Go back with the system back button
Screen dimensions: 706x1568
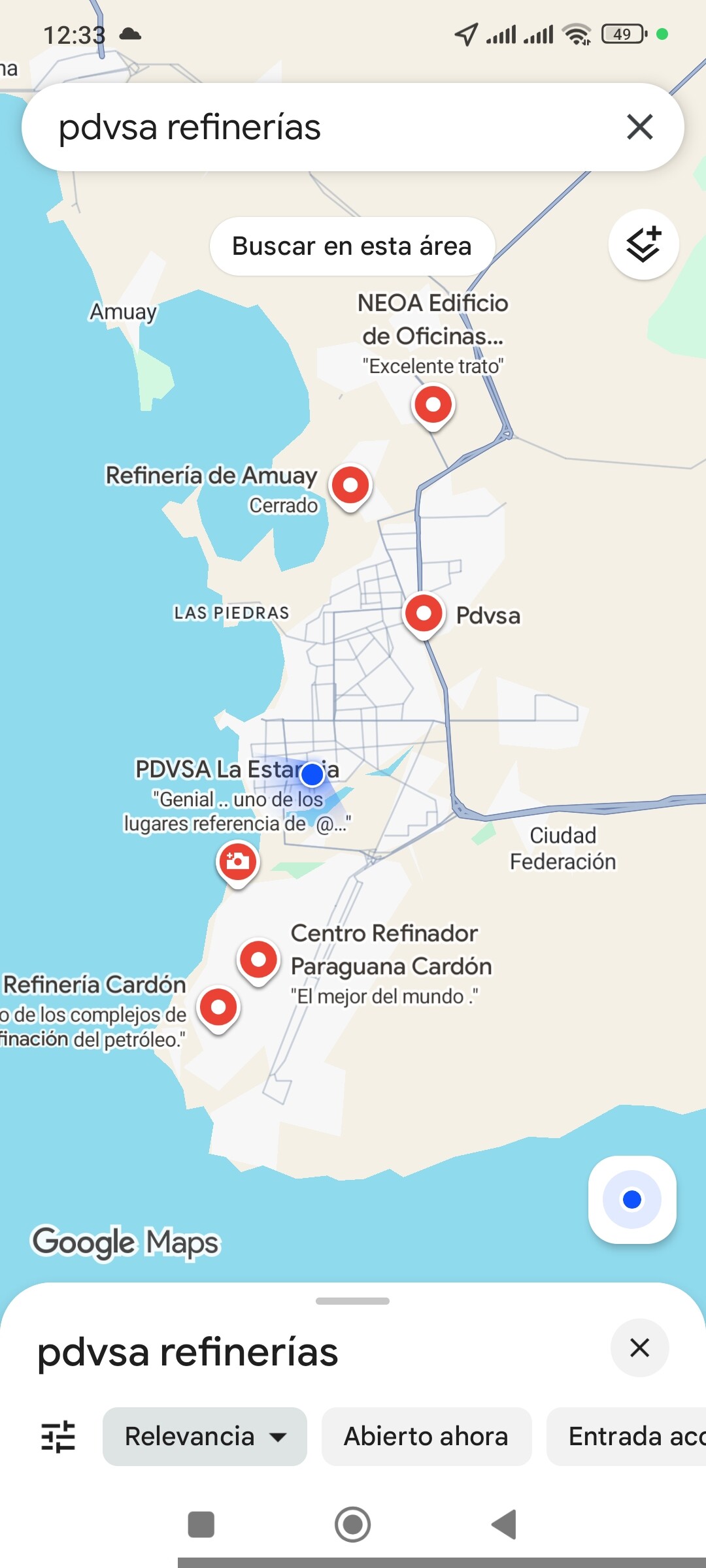coord(504,1524)
